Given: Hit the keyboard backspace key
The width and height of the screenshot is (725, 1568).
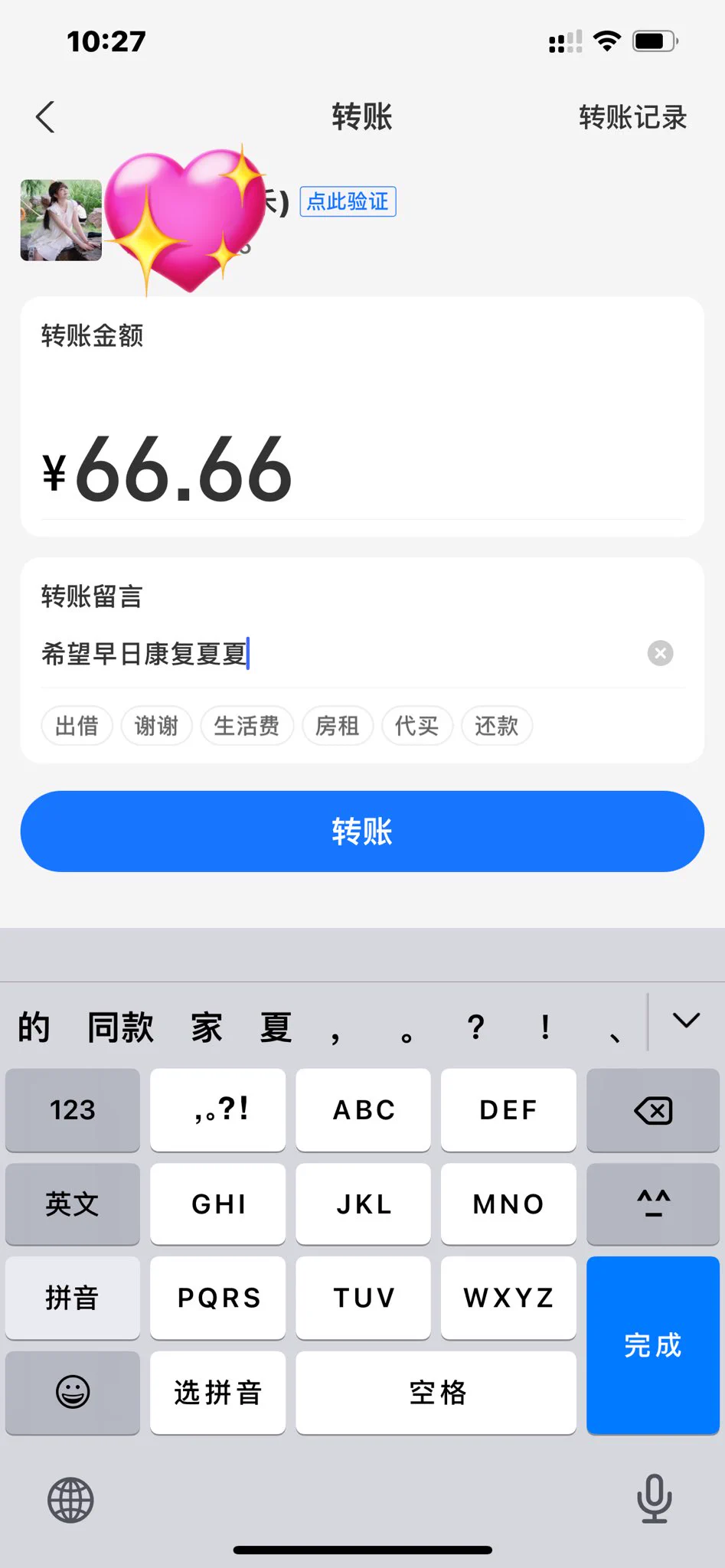Looking at the screenshot, I should click(653, 1110).
